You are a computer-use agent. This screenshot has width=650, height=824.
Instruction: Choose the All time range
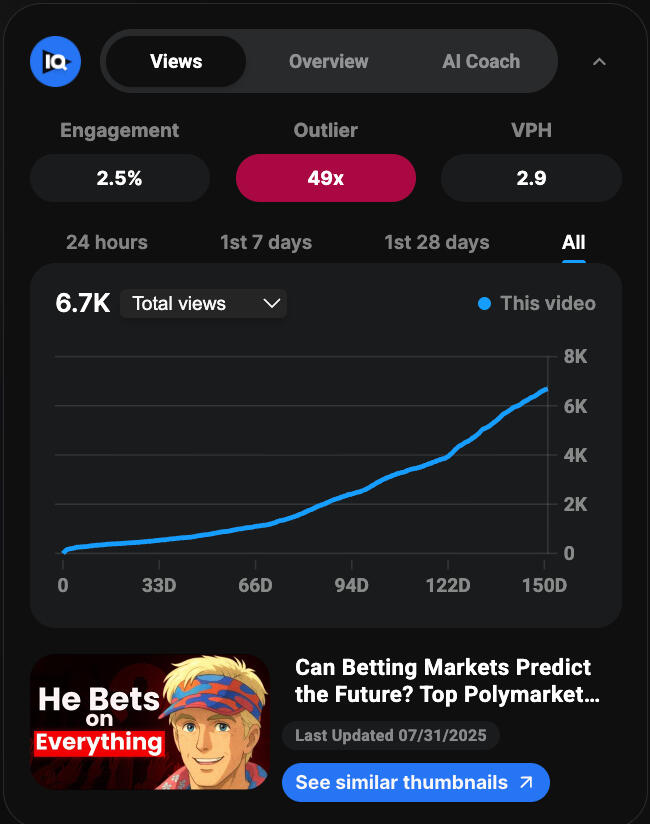(x=573, y=242)
